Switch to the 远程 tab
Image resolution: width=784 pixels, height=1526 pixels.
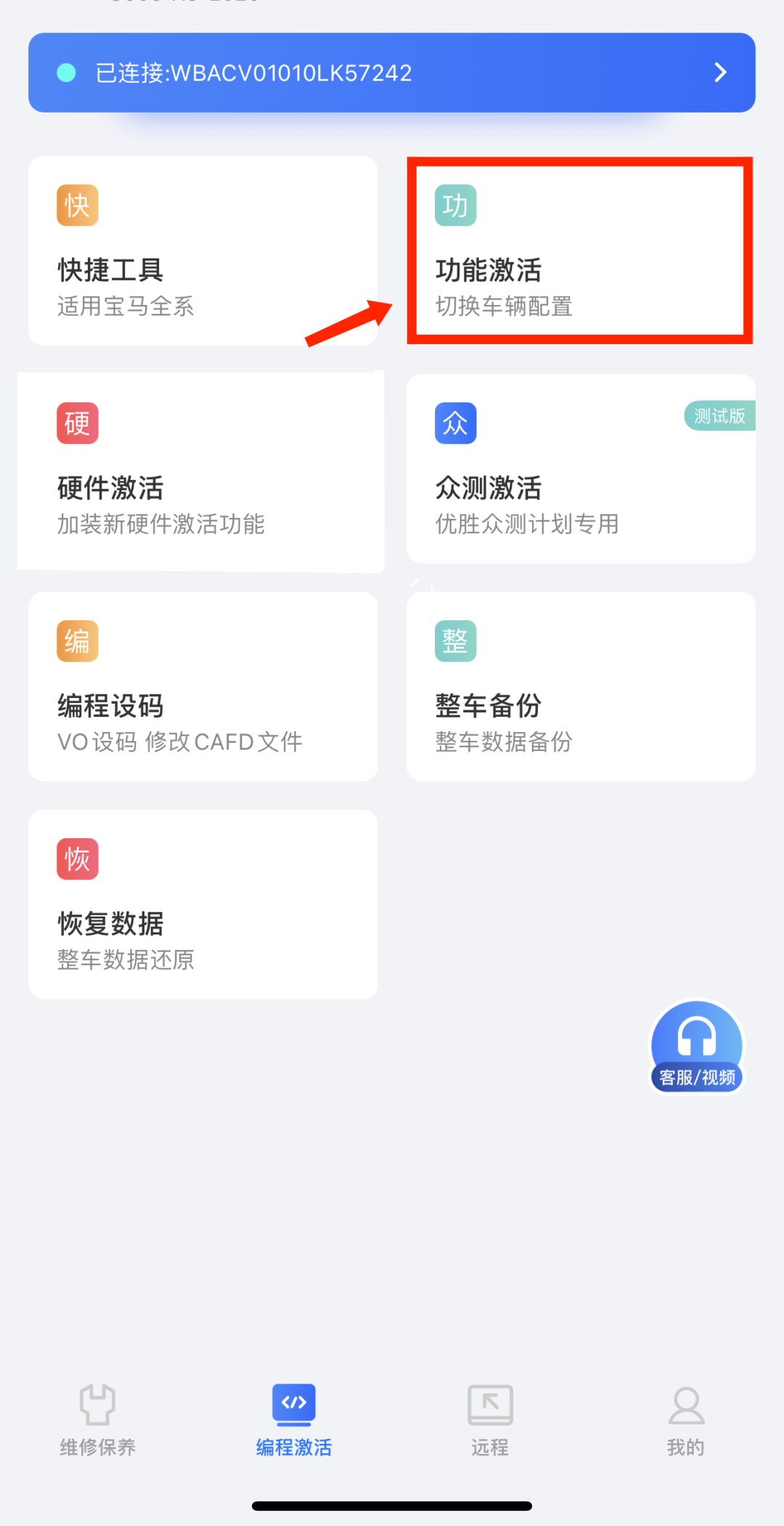tap(490, 1420)
